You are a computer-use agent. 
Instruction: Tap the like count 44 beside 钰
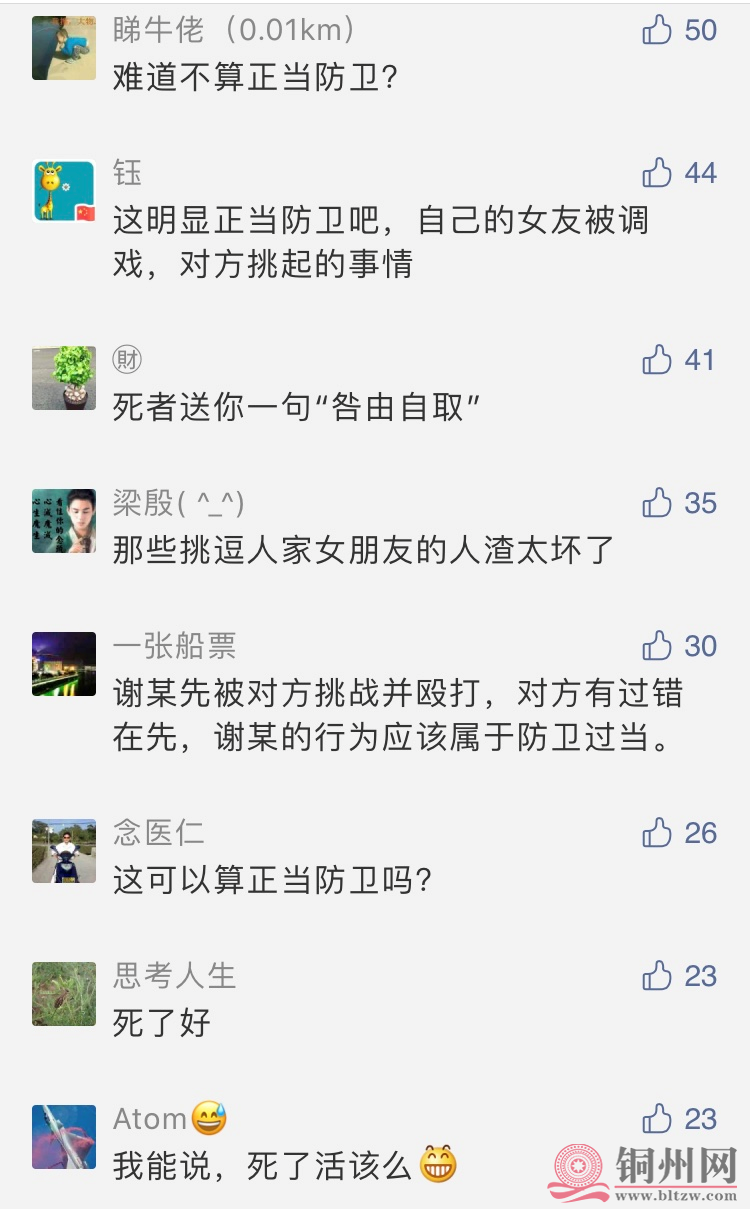[700, 173]
